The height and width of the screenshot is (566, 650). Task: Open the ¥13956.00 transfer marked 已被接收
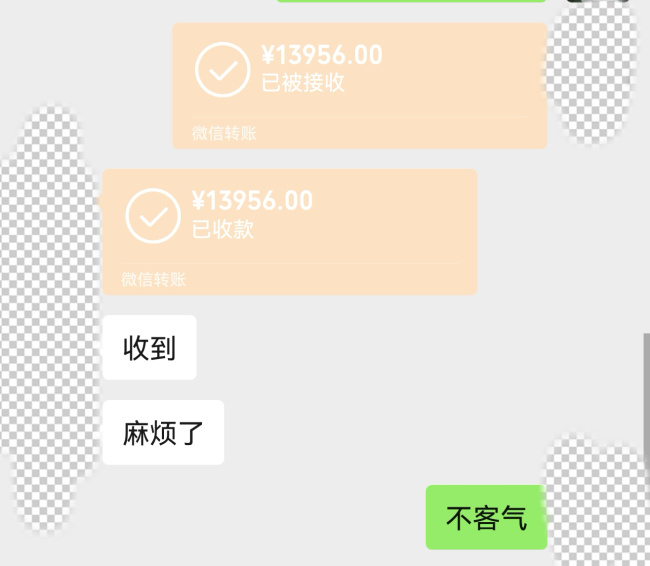(x=359, y=85)
